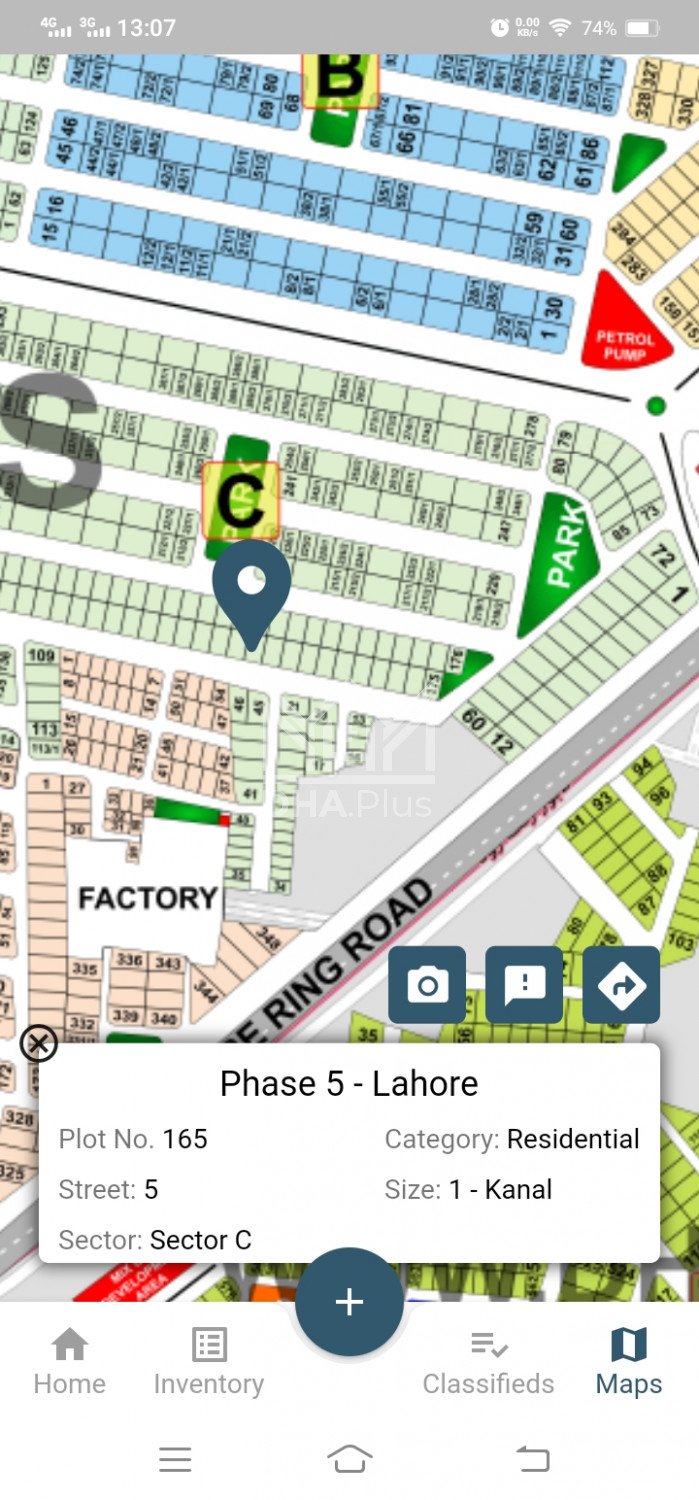
Task: Switch to the Home tab
Action: (x=69, y=1362)
